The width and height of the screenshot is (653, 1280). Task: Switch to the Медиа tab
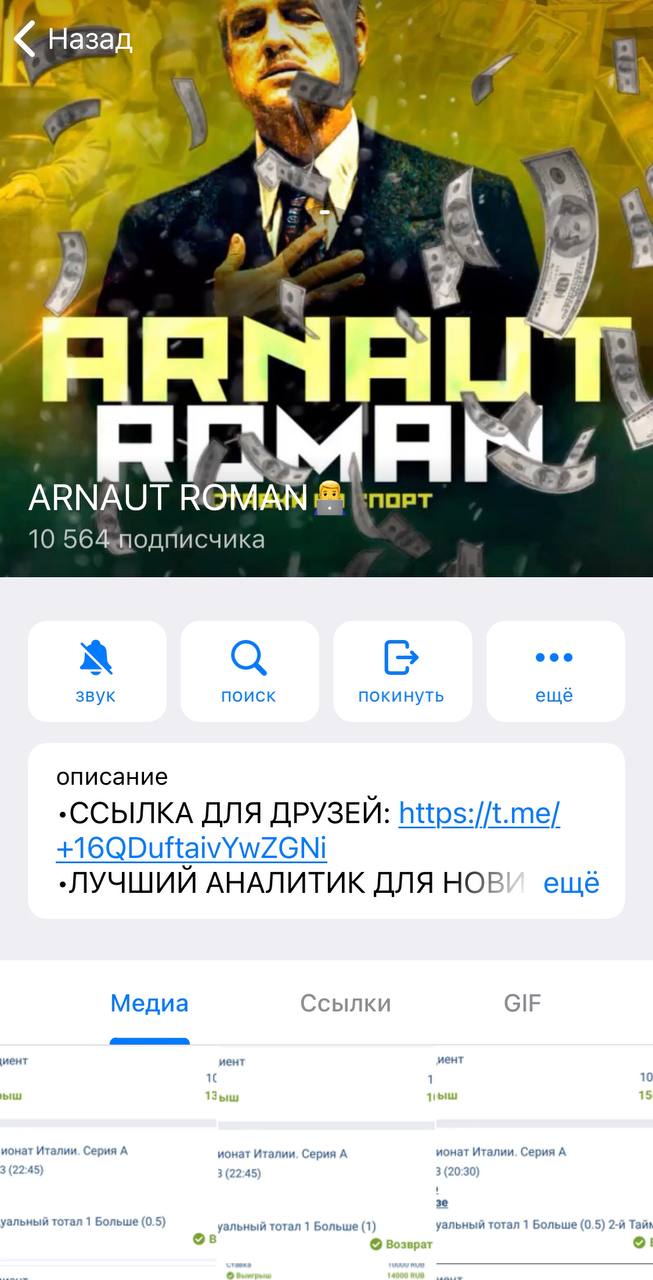tap(149, 1003)
